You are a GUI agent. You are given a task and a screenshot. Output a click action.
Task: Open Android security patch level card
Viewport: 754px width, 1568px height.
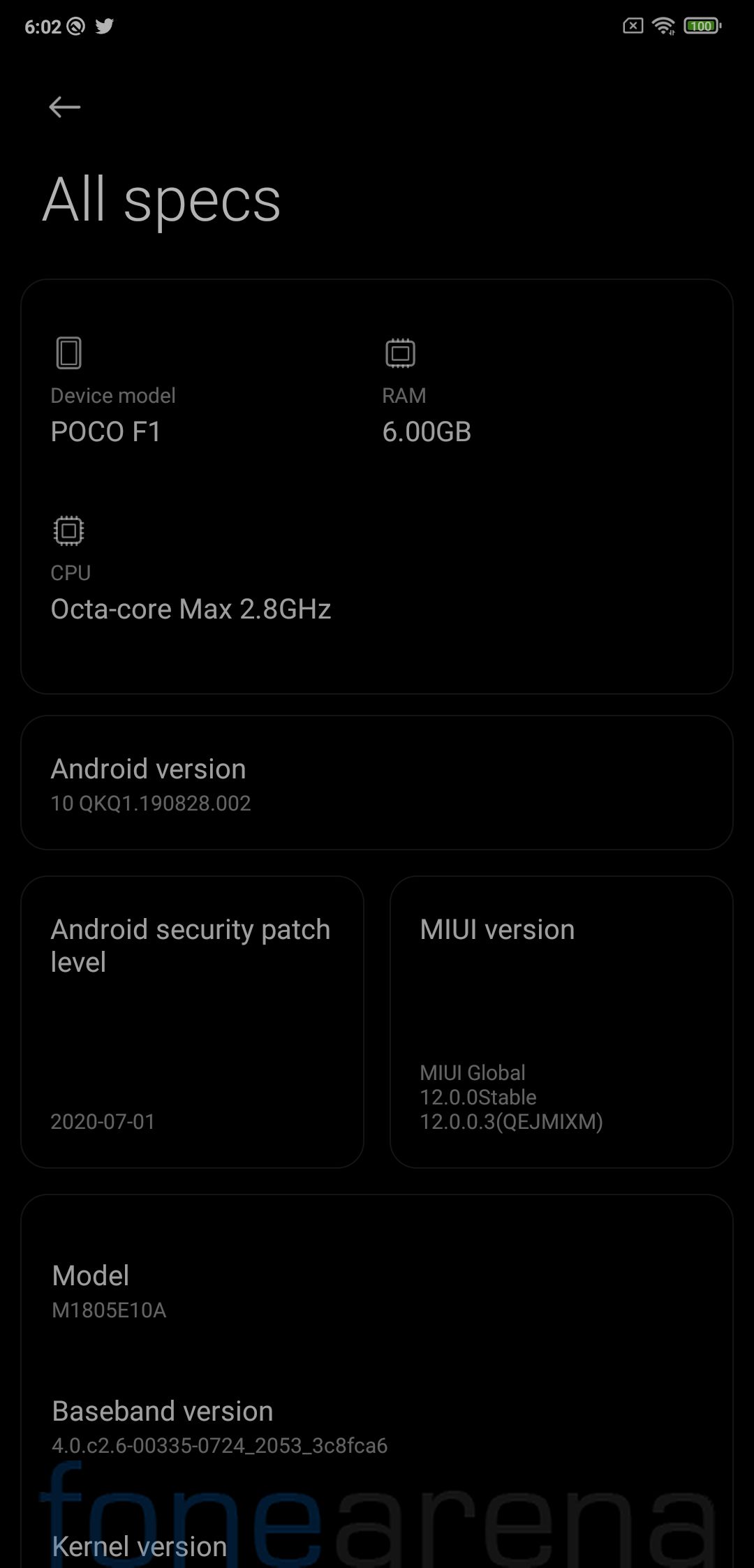192,1021
